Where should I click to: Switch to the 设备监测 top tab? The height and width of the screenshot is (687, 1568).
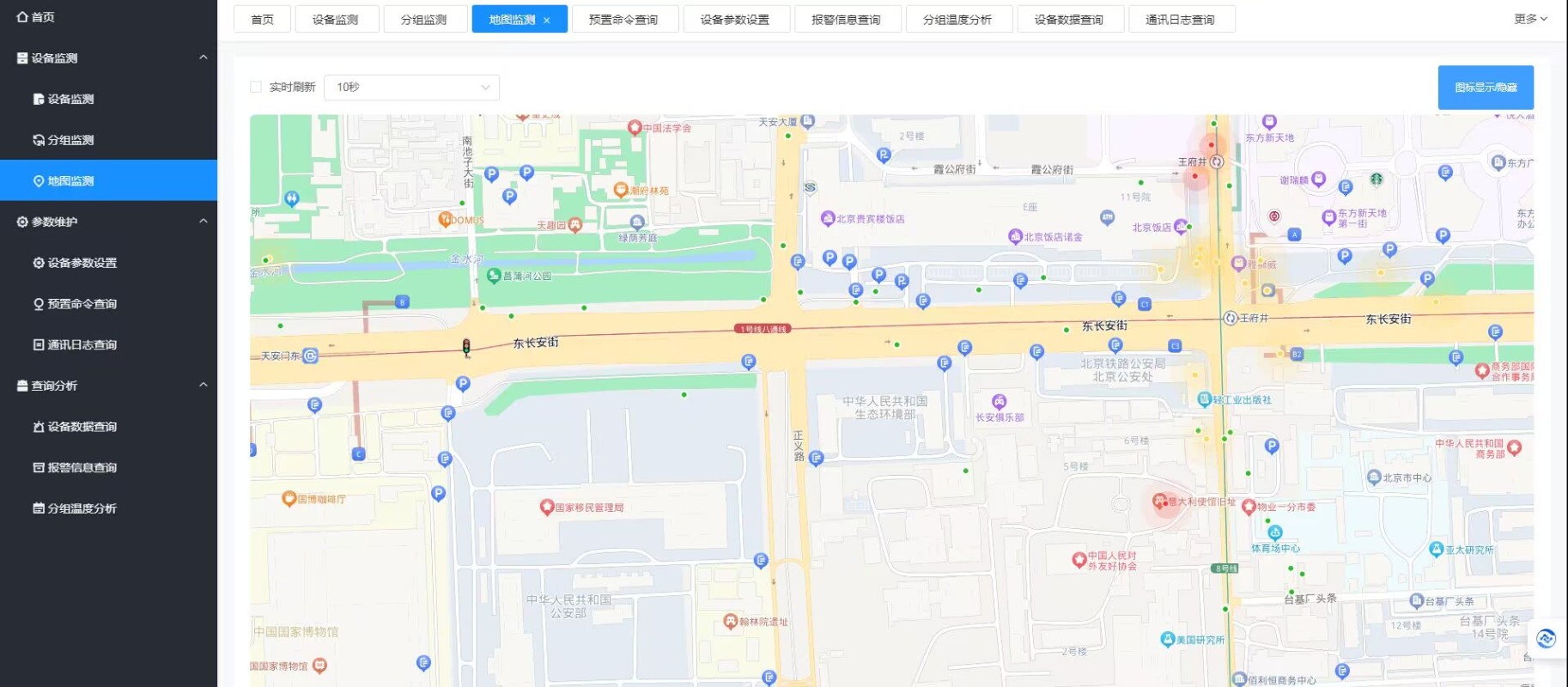[335, 20]
